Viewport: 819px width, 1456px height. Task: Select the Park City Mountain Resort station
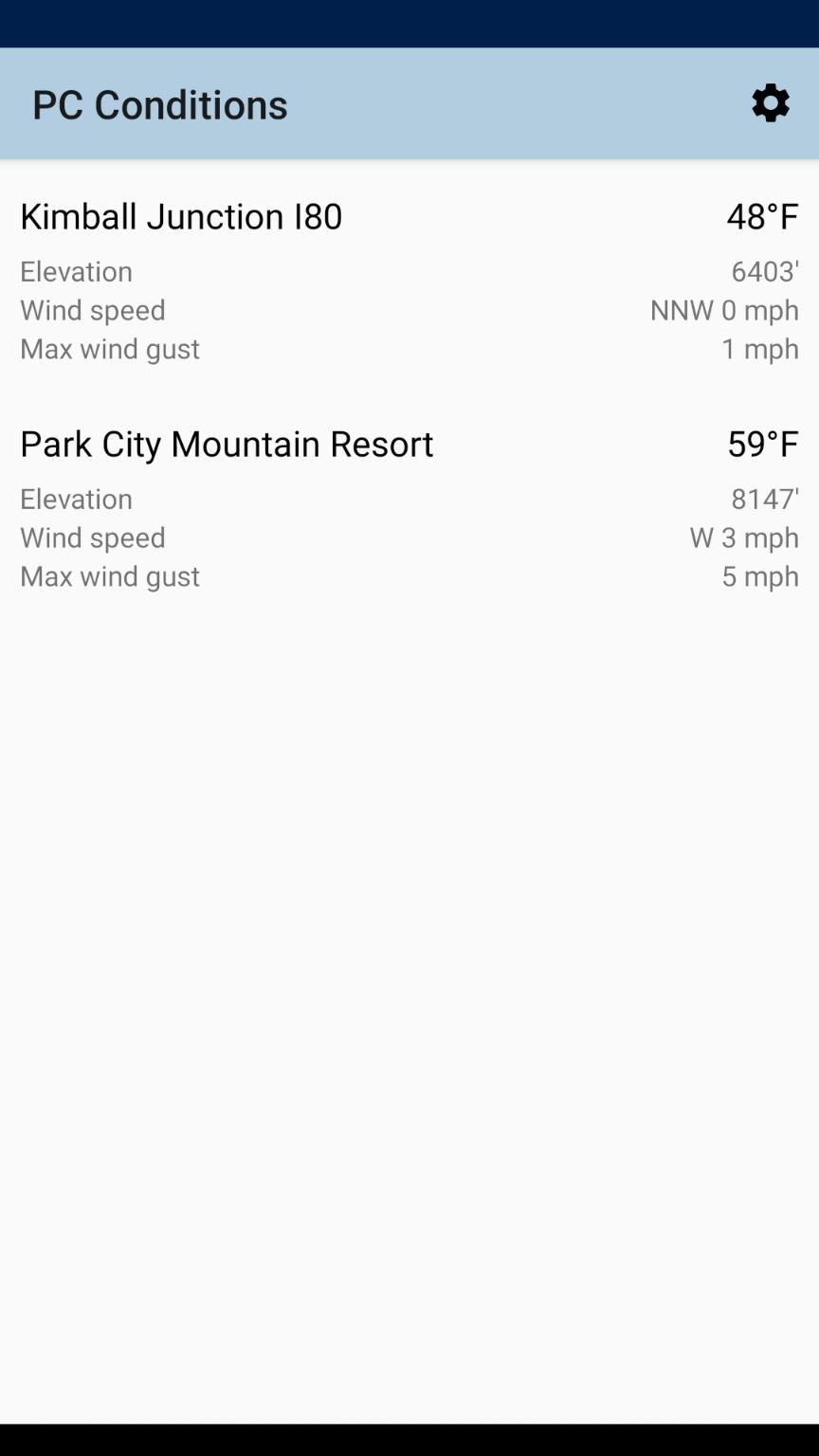tap(227, 443)
